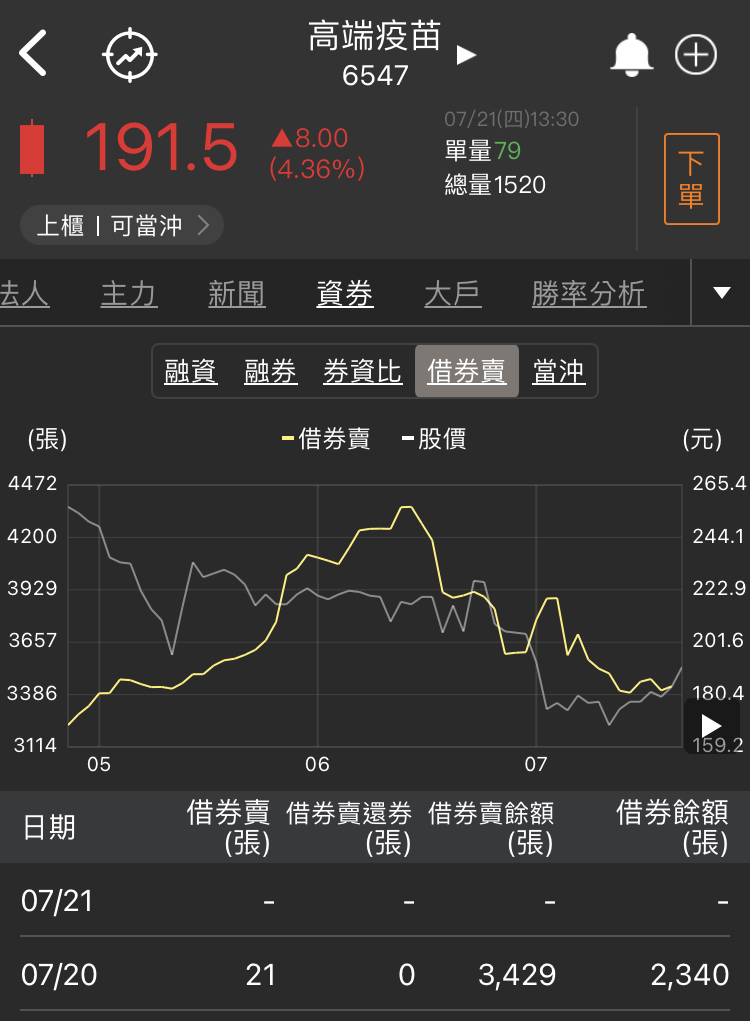Select the 融資 segment
The height and width of the screenshot is (1021, 750).
[x=191, y=371]
